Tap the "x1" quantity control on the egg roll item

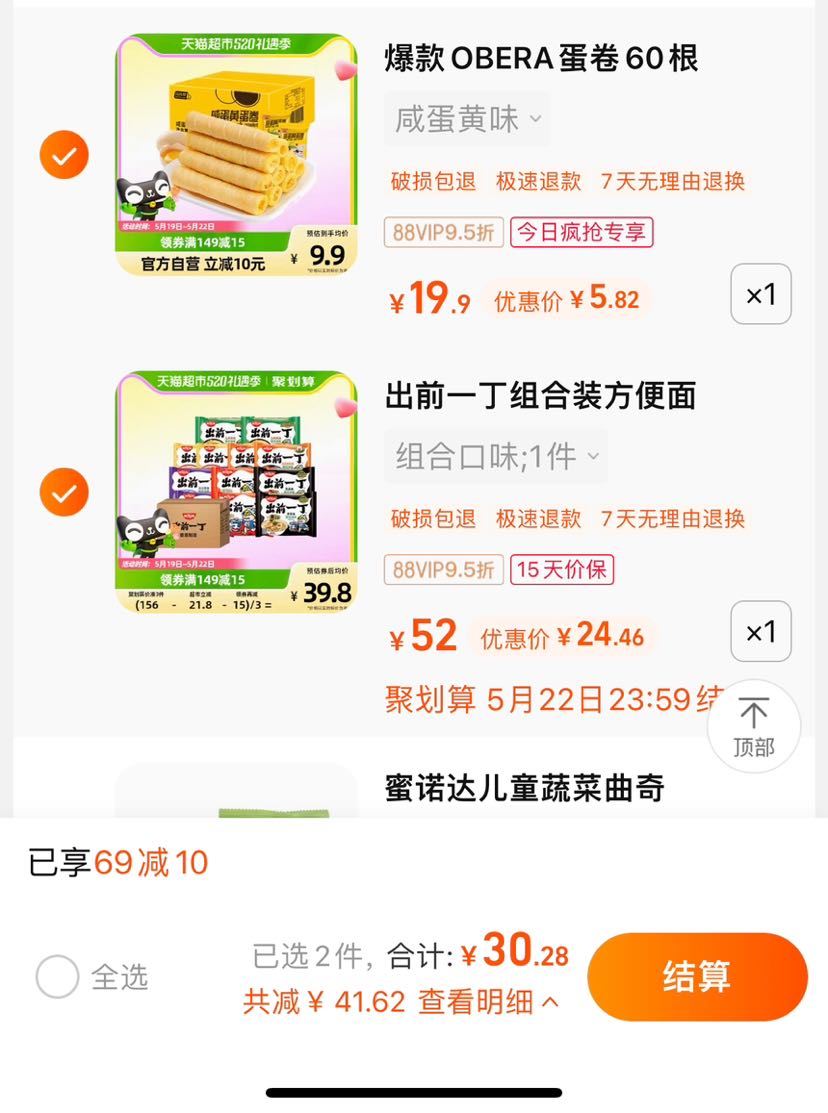(x=761, y=294)
